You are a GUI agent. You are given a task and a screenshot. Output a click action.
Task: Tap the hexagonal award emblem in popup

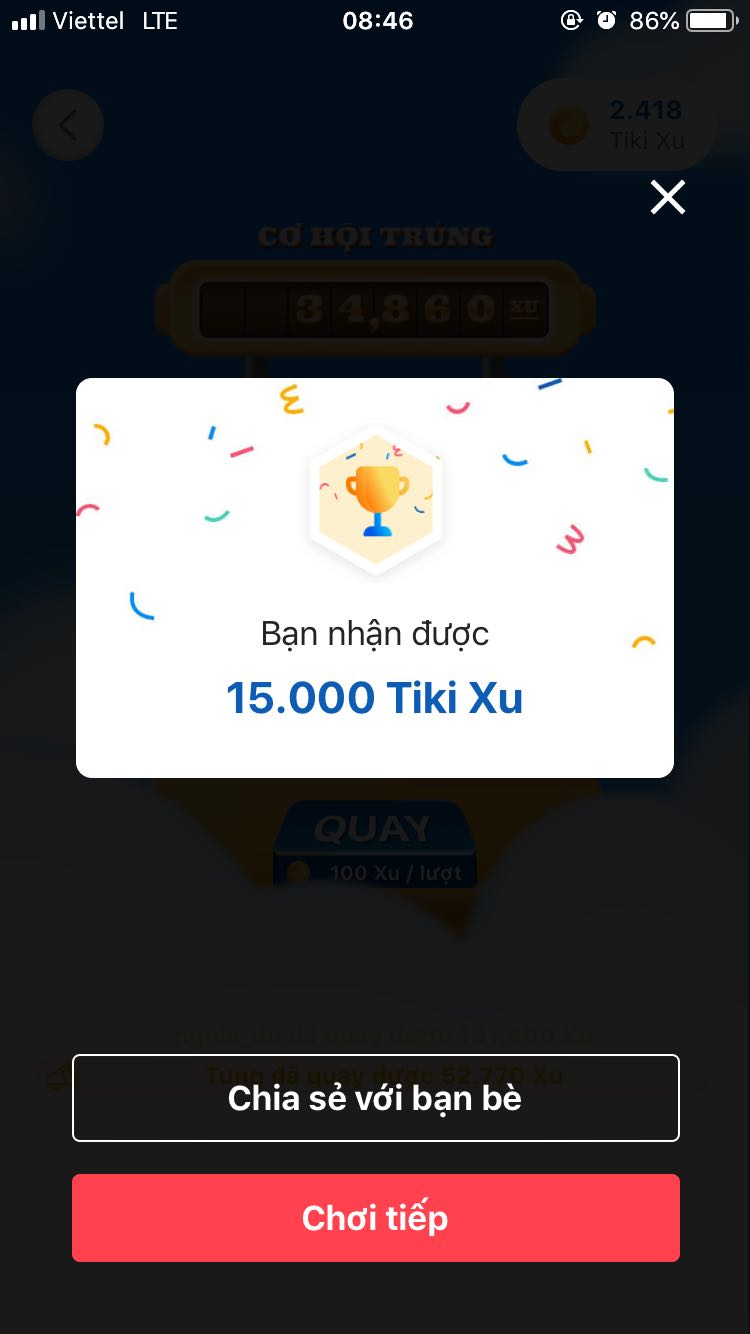point(374,502)
